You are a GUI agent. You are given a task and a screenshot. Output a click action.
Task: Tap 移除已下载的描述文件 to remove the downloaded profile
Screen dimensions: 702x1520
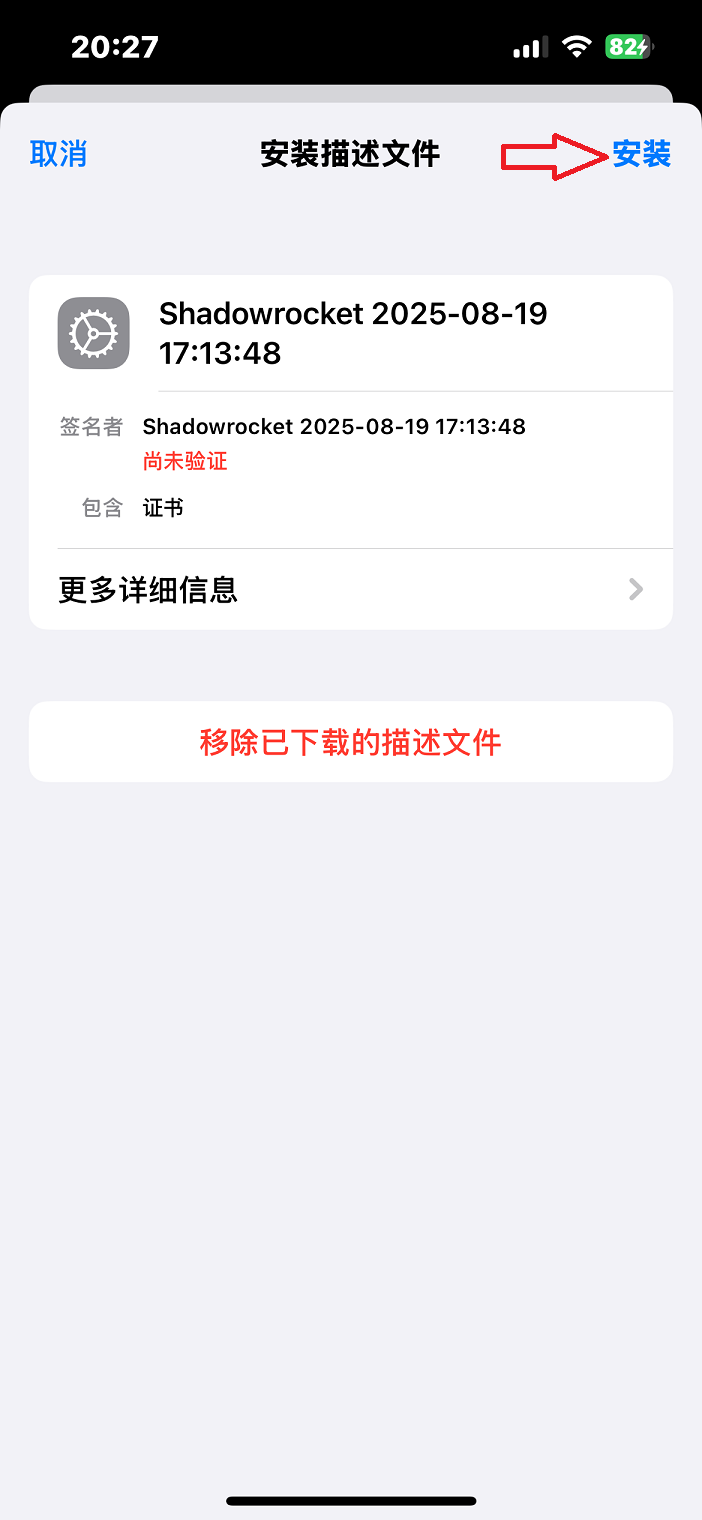pos(350,742)
